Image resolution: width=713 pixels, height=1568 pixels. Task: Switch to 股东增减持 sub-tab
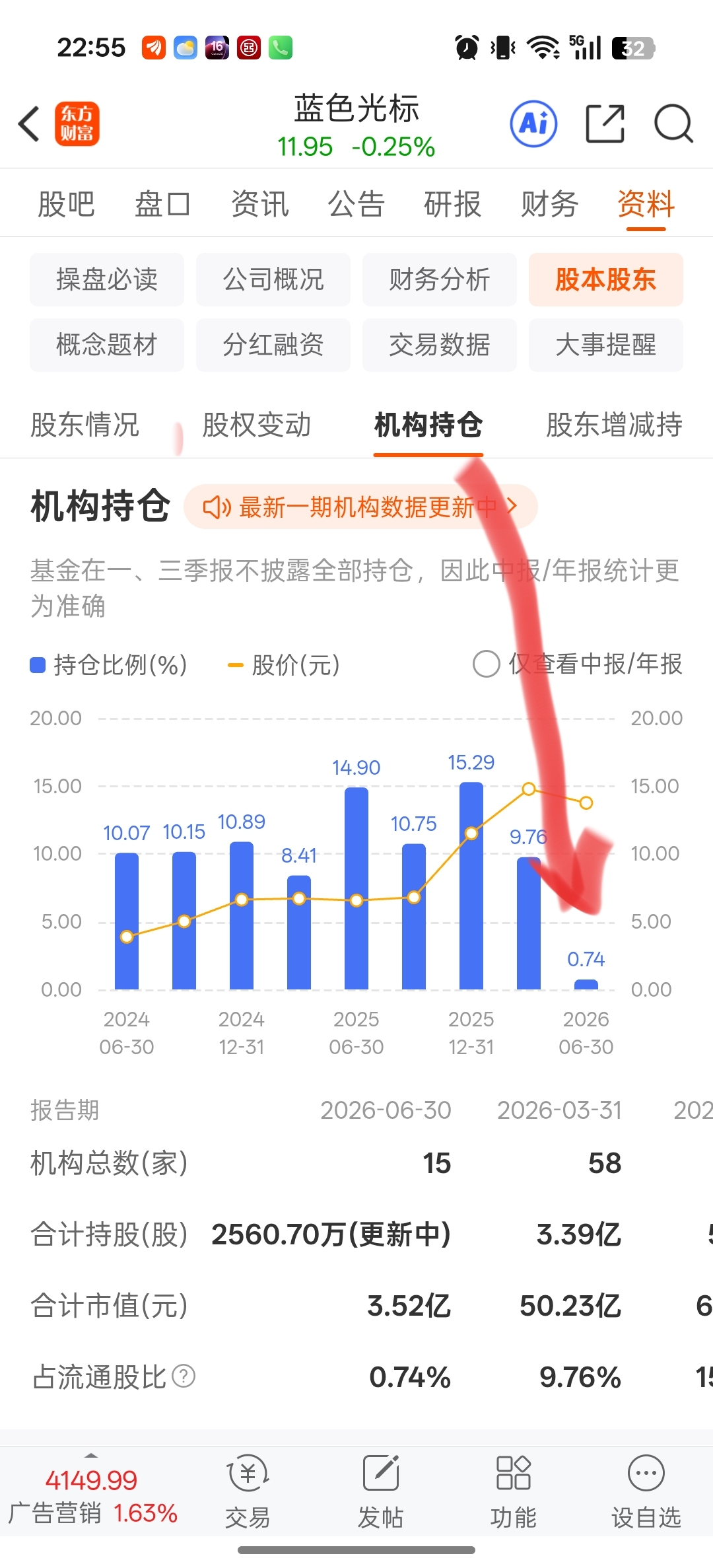pyautogui.click(x=614, y=425)
